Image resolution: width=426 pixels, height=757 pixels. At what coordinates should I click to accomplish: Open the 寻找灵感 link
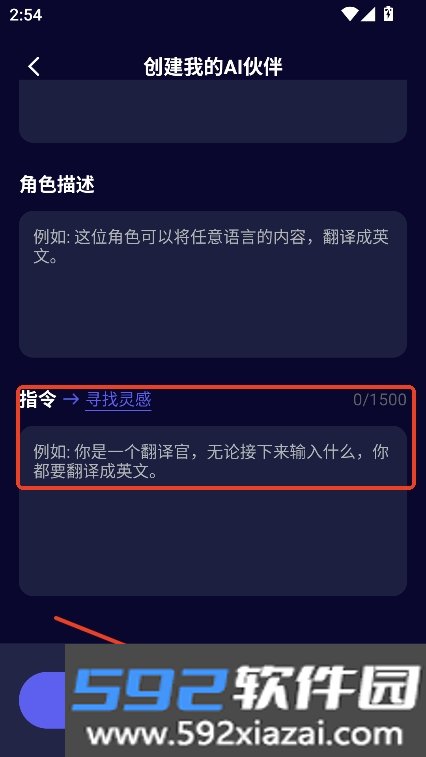coord(118,400)
